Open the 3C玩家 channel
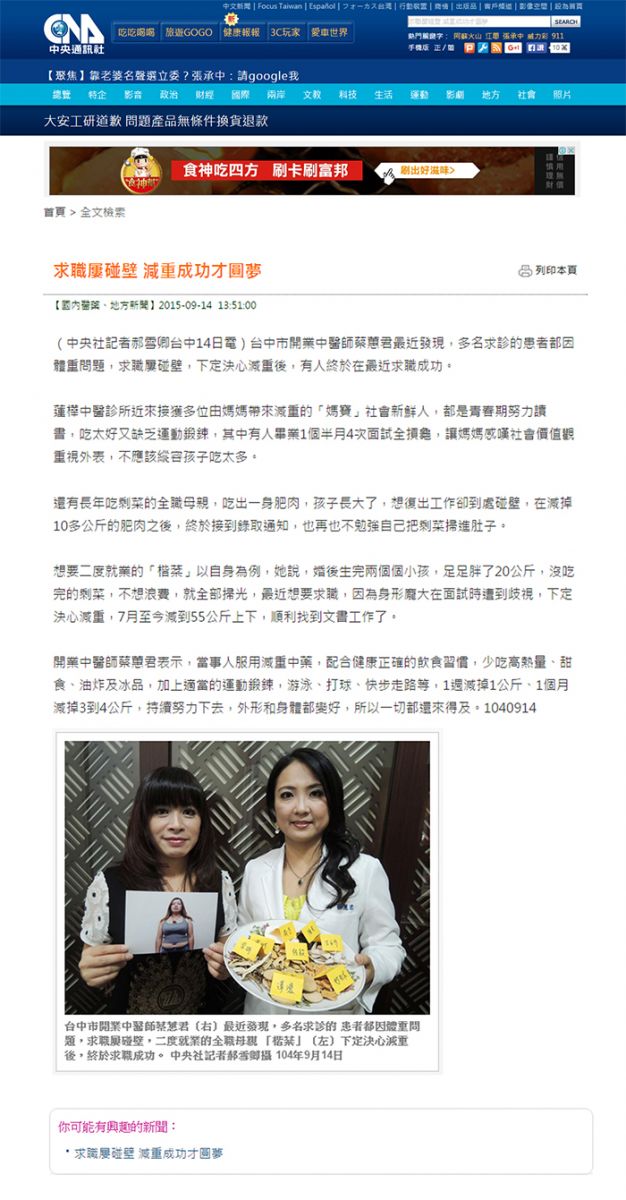This screenshot has height=1200, width=626. click(x=284, y=33)
